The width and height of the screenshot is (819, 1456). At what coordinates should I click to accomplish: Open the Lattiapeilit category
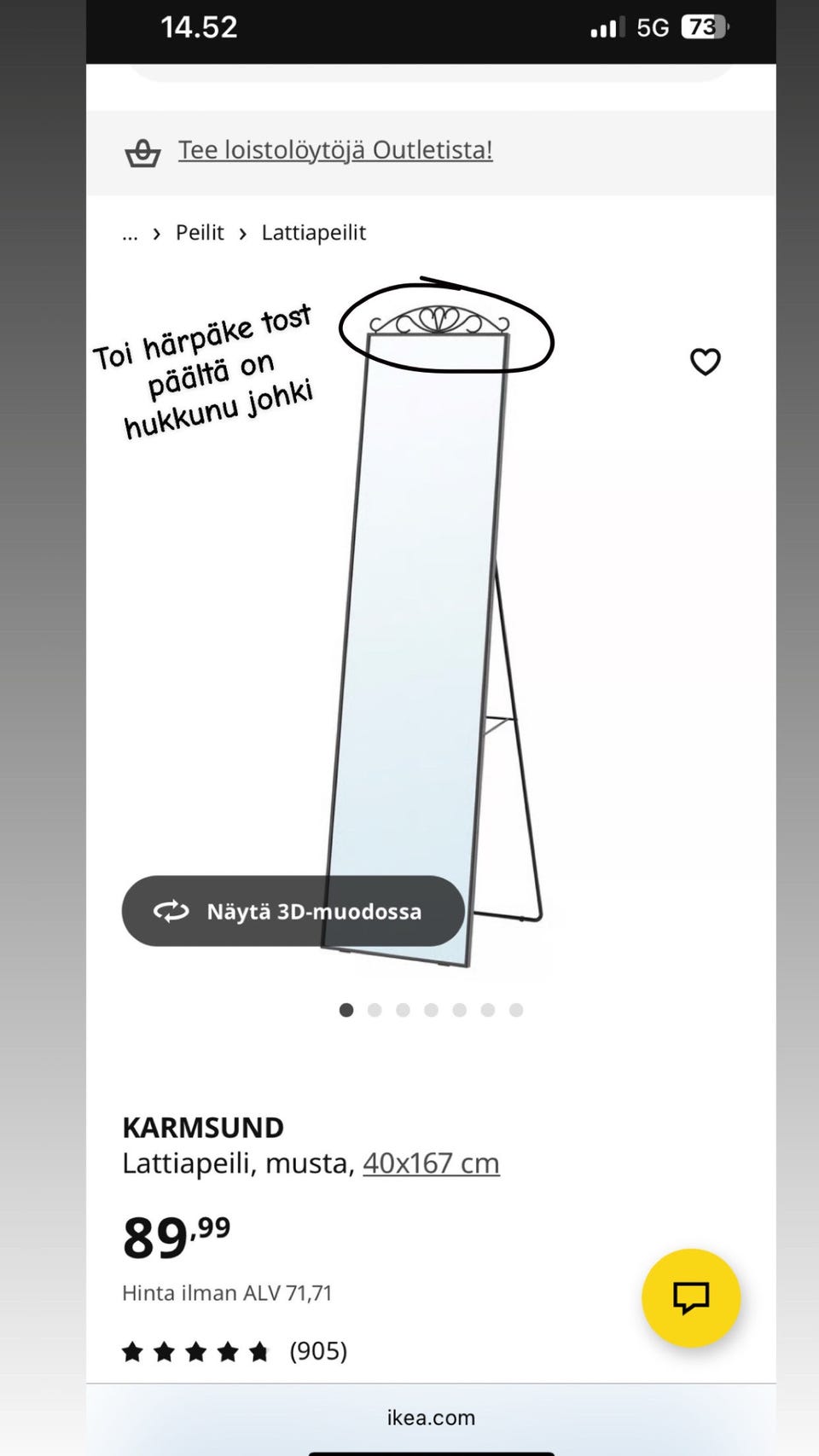tap(313, 232)
